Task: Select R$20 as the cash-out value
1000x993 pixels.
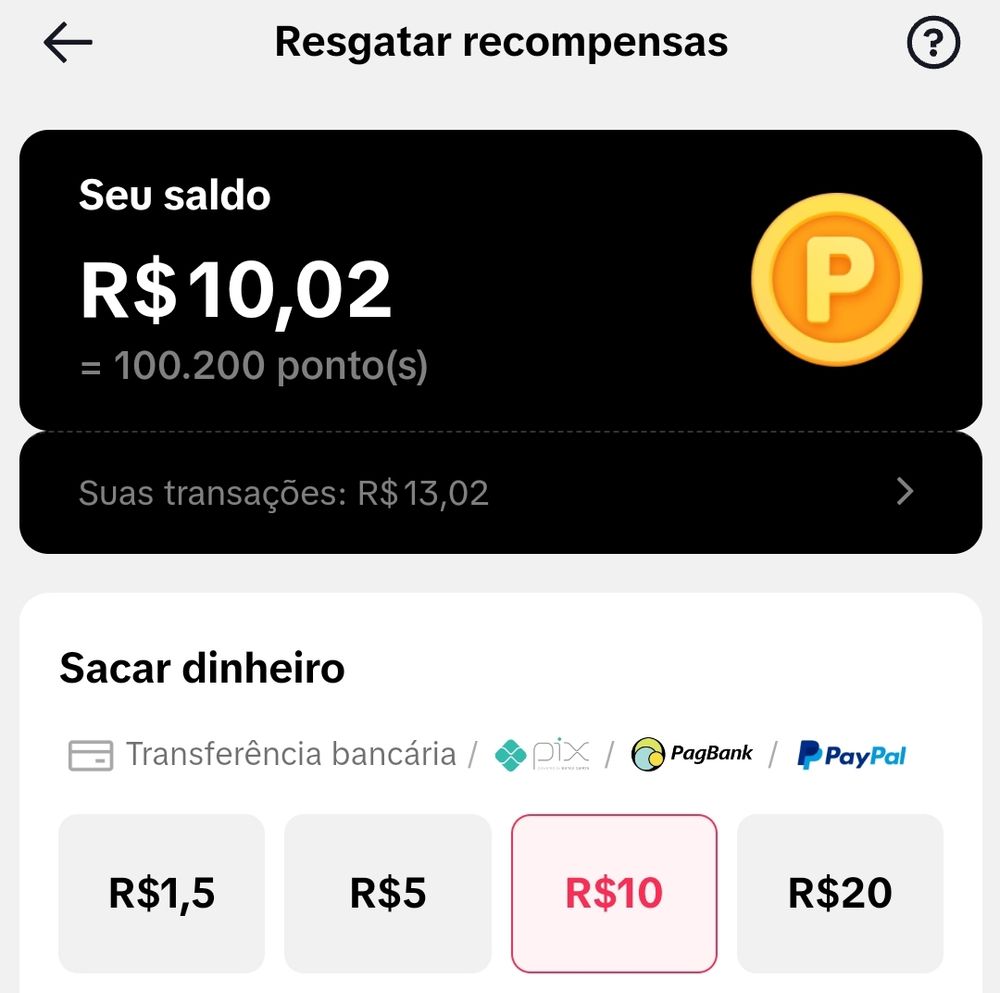Action: (x=840, y=893)
